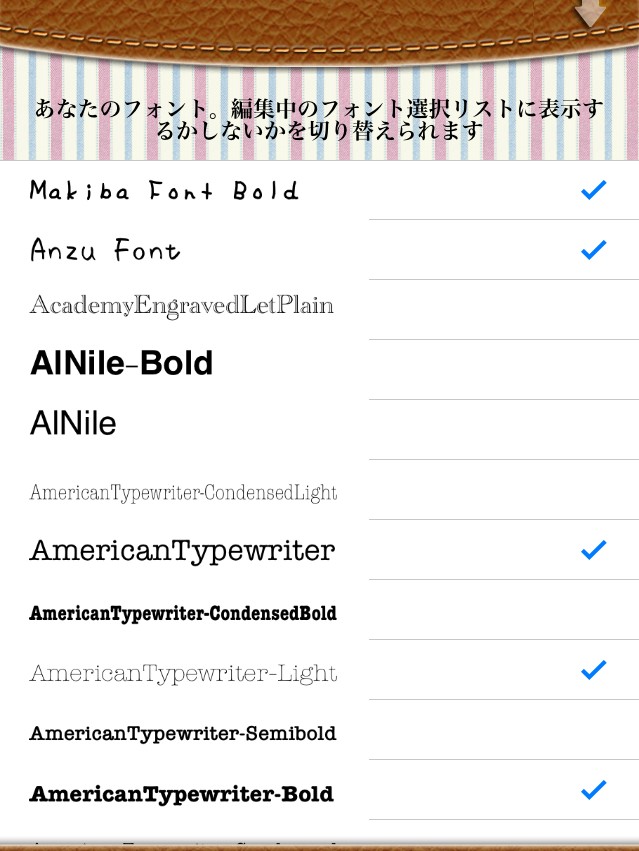The image size is (639, 851).
Task: Disable the AmericanTypewriter-Light font
Action: (319, 670)
